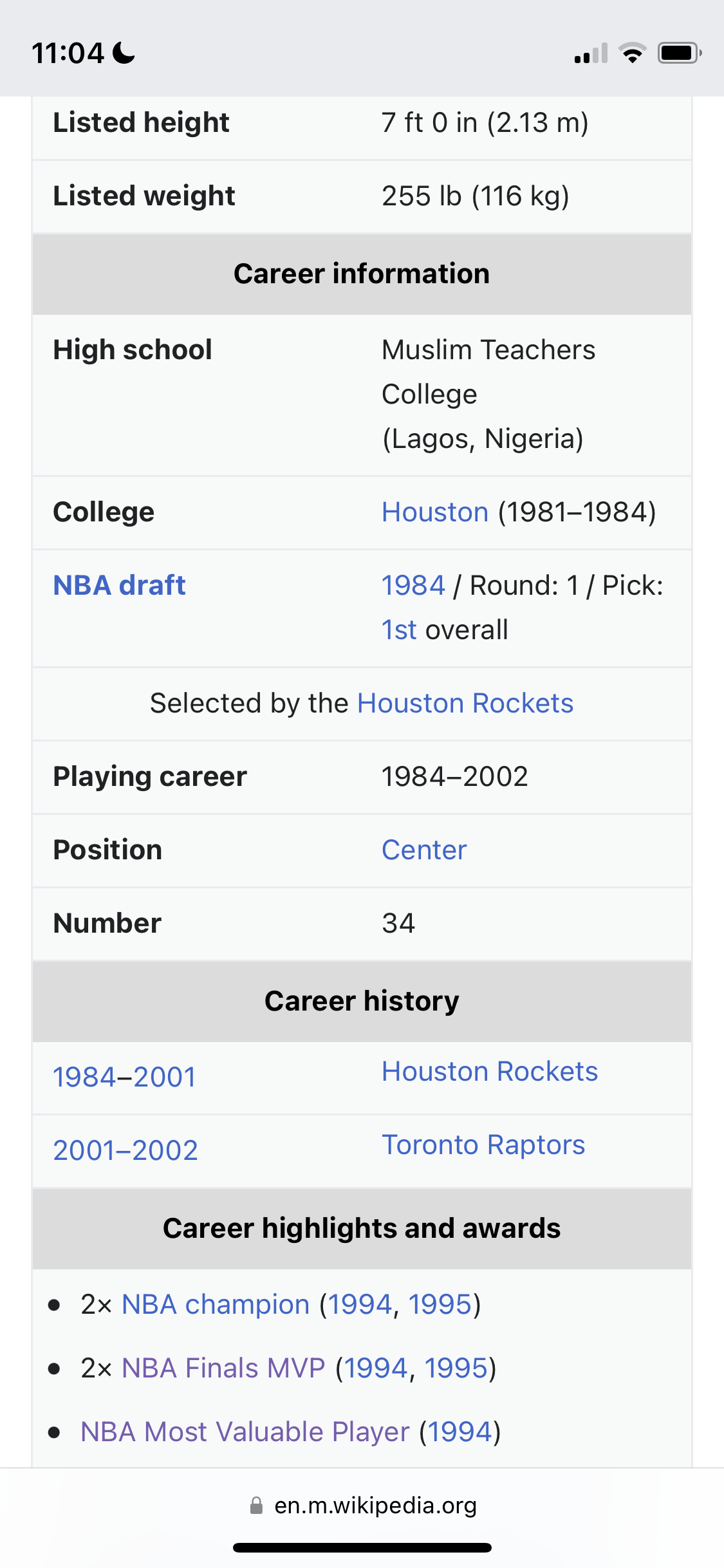Open the 2001–2002 career history link
This screenshot has height=1568, width=724.
coord(125,1151)
